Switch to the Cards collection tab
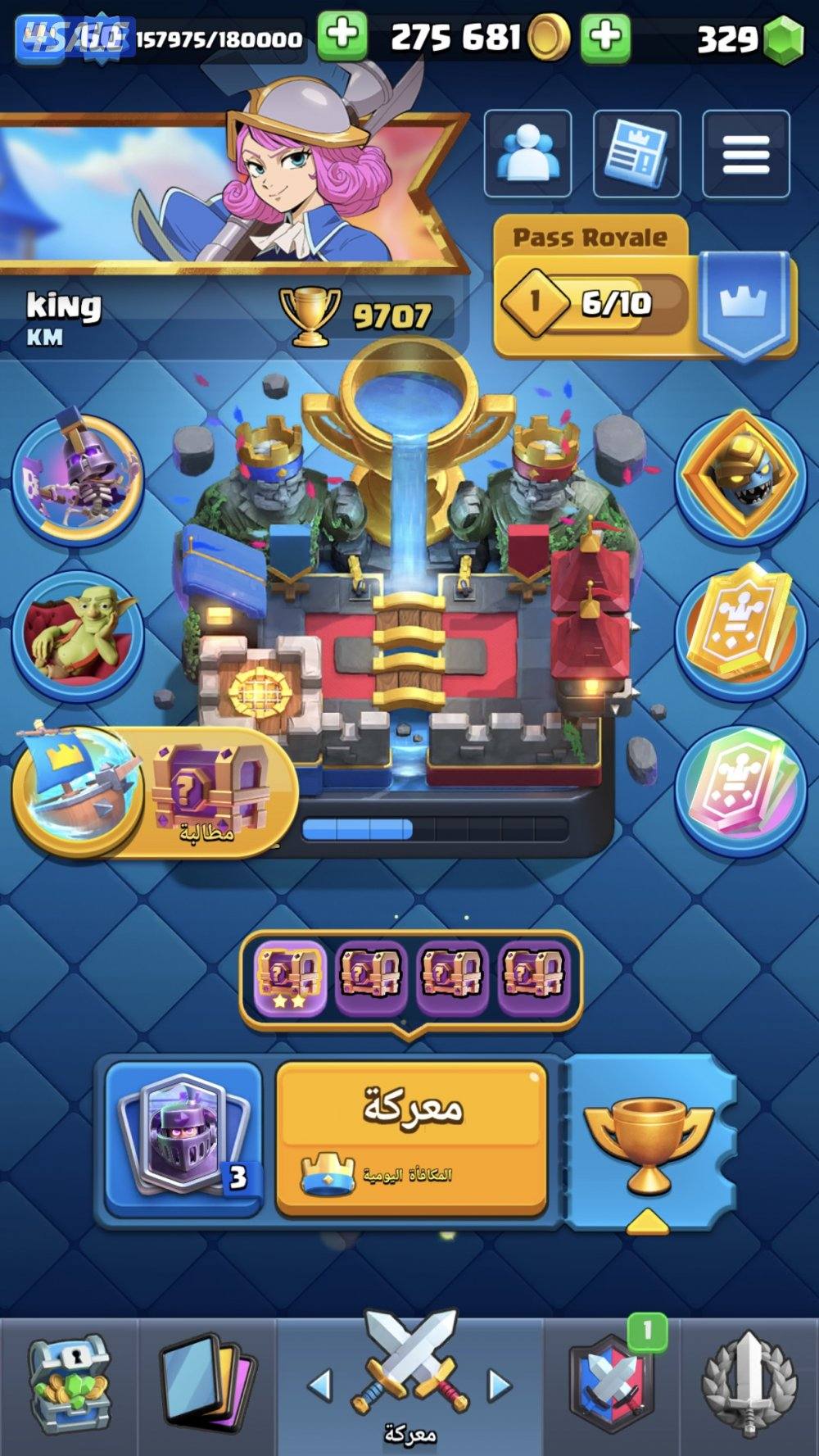The height and width of the screenshot is (1456, 819). pos(205,1385)
